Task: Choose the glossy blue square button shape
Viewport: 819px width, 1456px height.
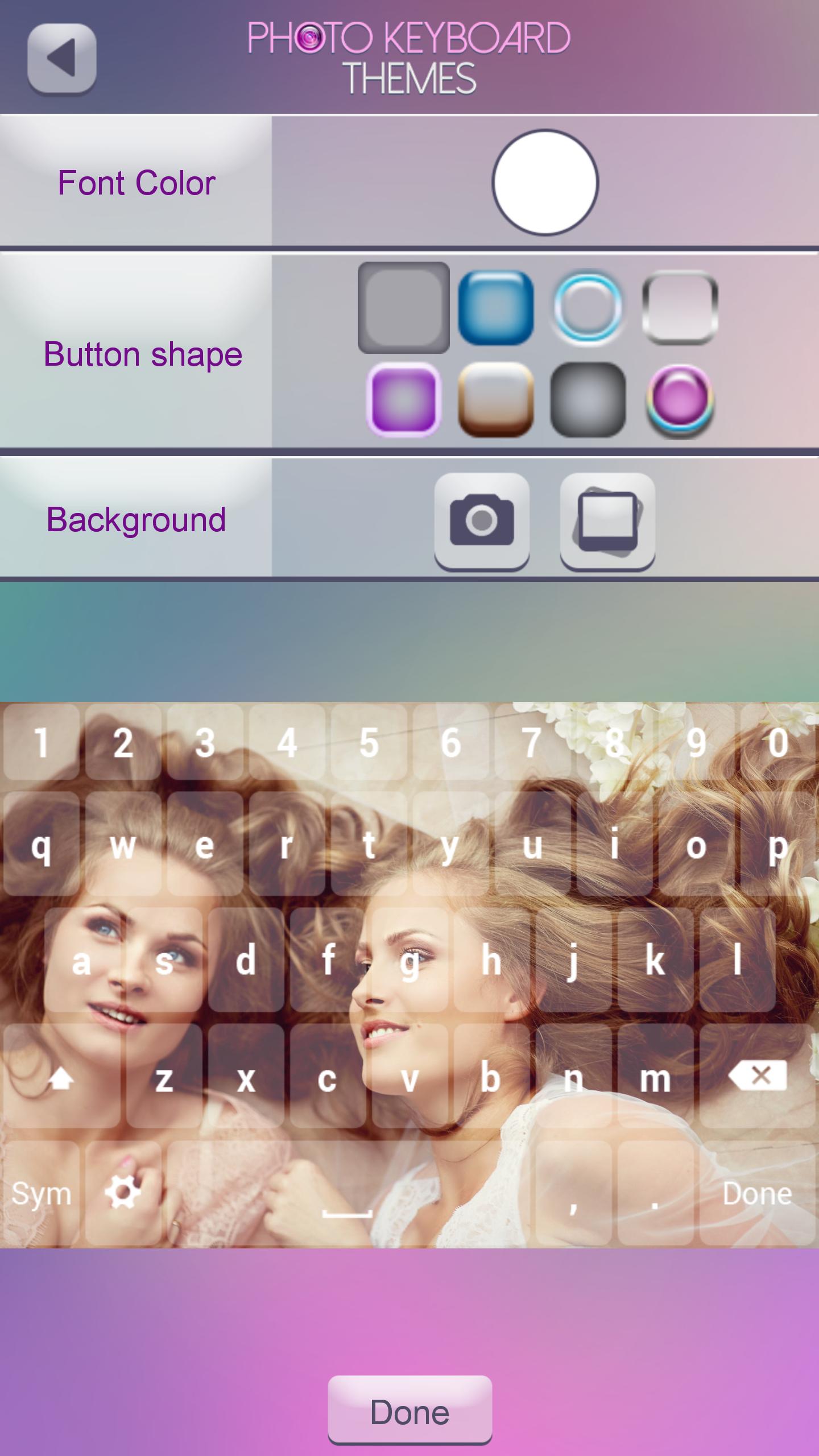Action: click(x=496, y=308)
